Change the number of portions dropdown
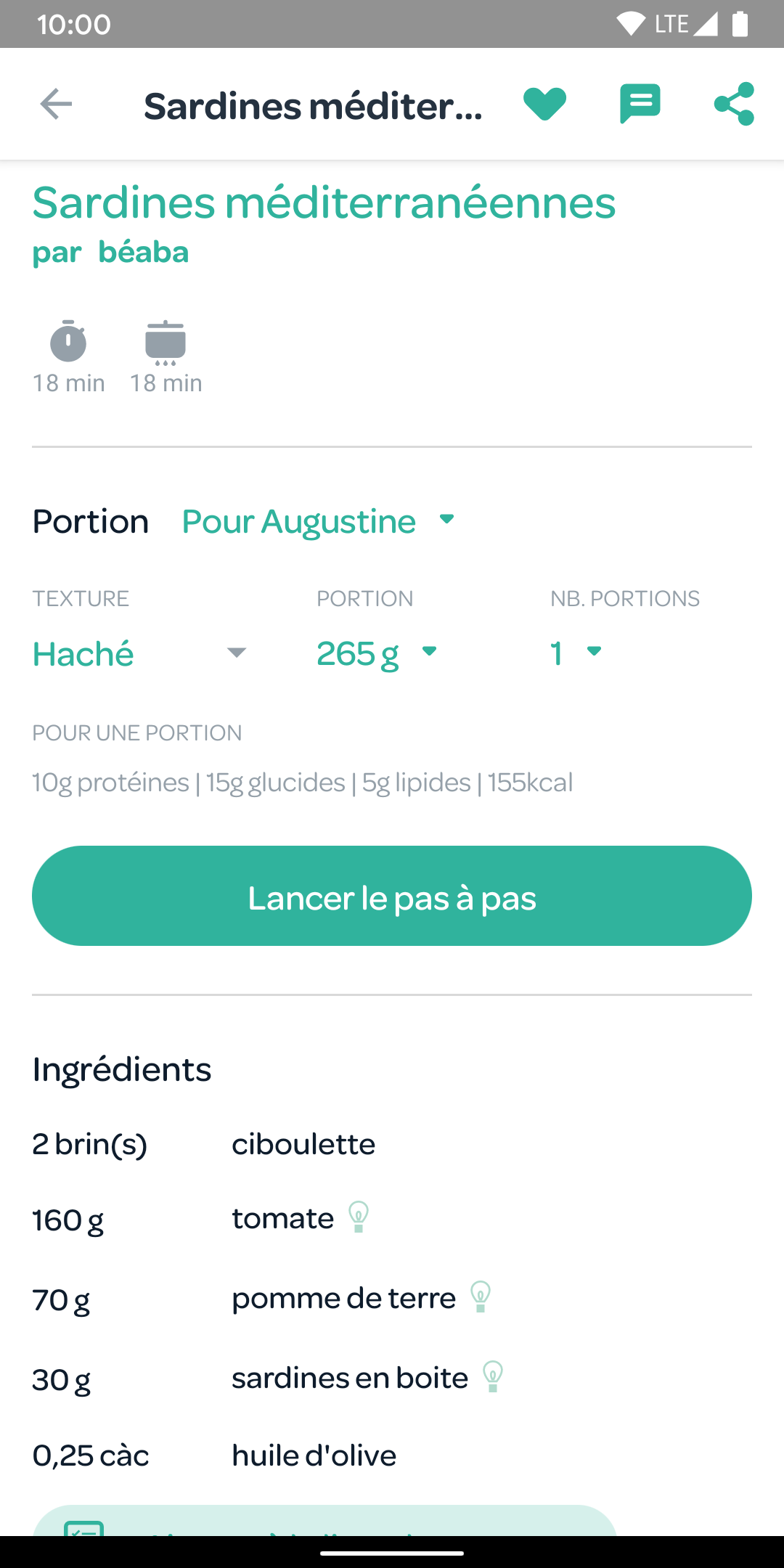784x1568 pixels. click(576, 653)
